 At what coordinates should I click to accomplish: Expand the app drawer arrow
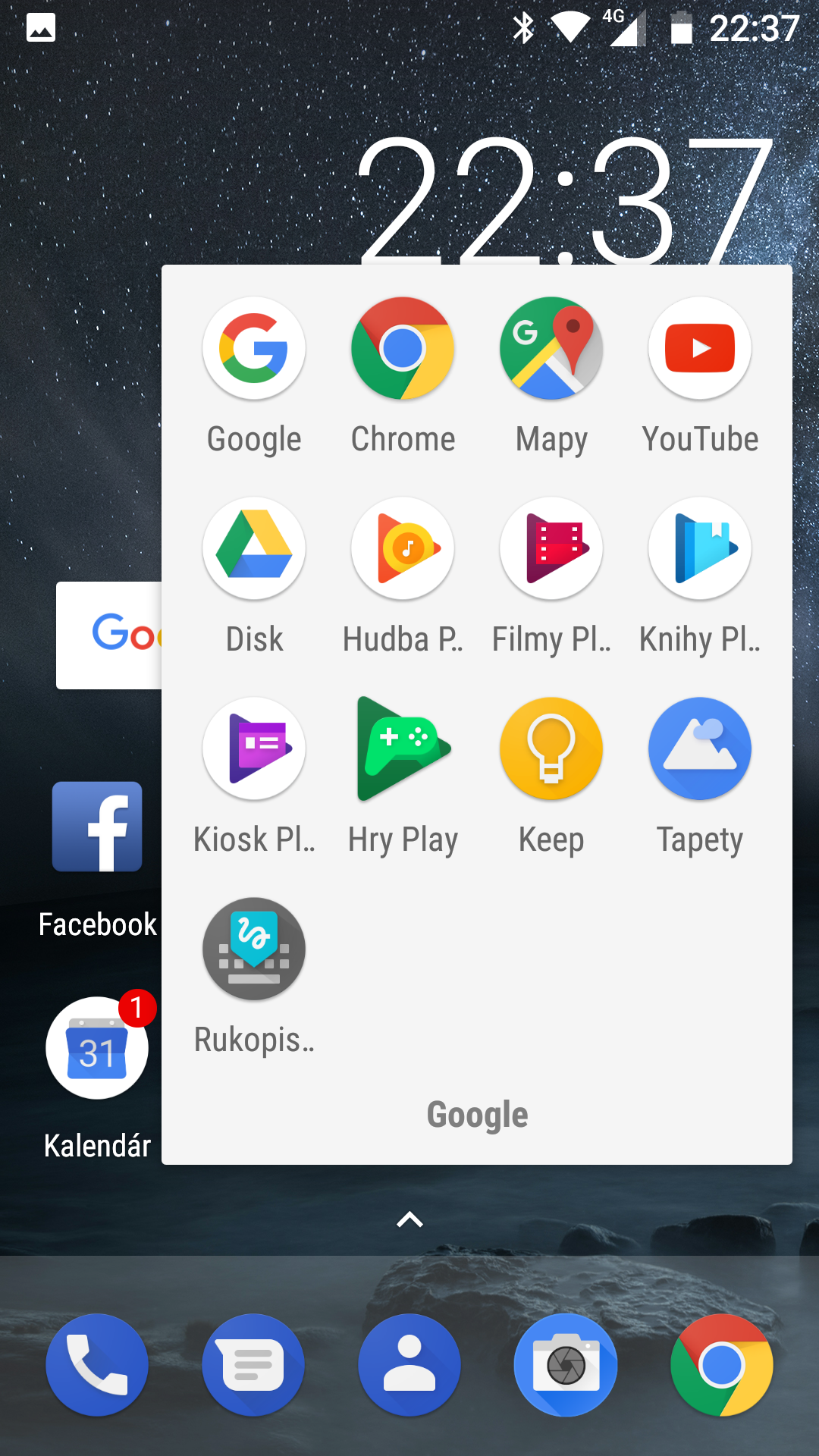409,1219
